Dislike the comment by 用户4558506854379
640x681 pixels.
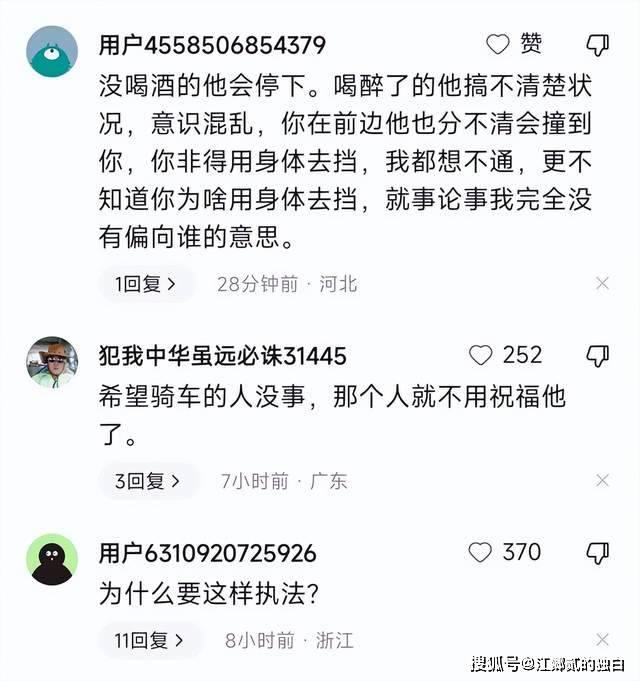[597, 44]
